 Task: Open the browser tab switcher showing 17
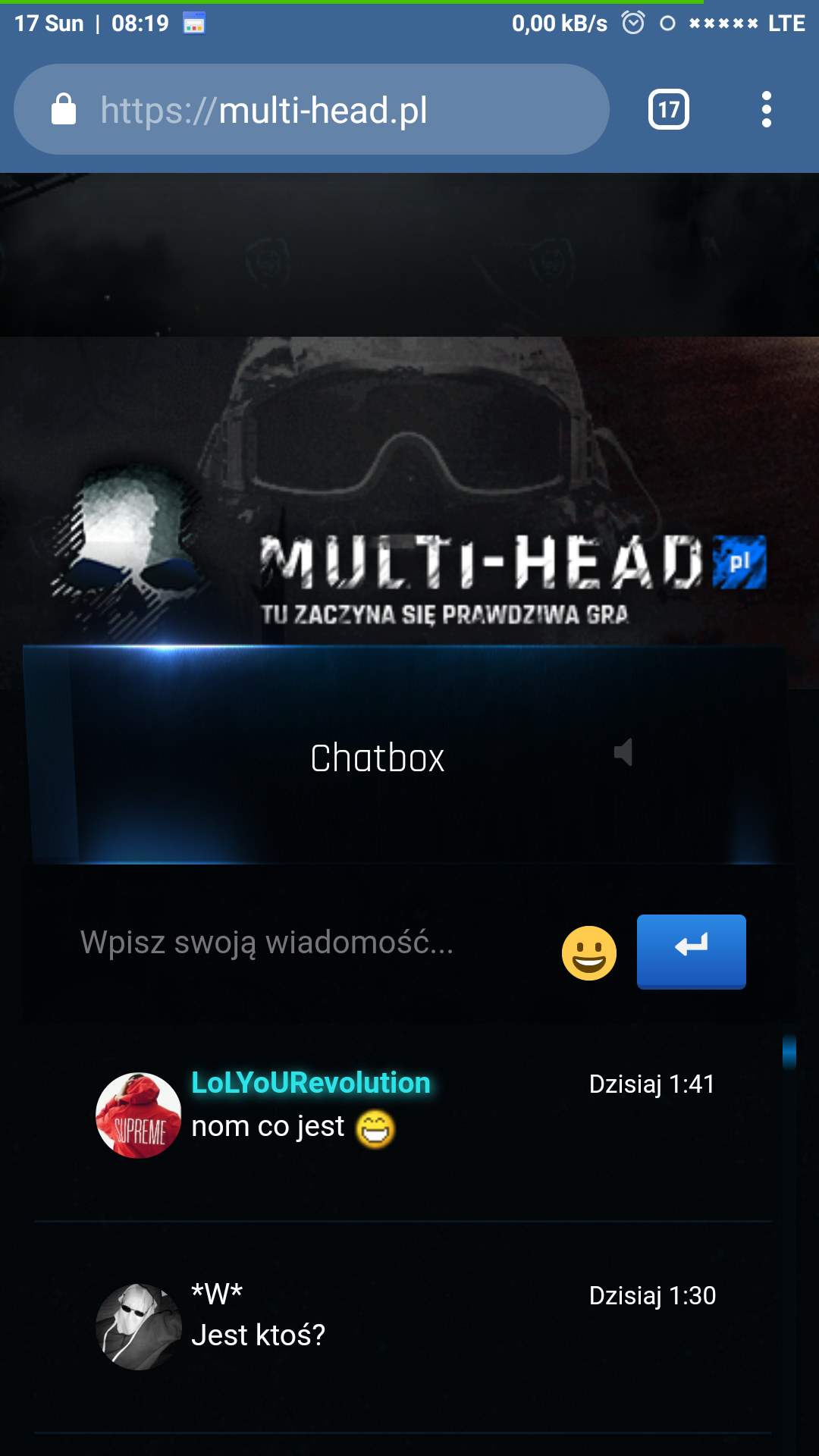[668, 110]
